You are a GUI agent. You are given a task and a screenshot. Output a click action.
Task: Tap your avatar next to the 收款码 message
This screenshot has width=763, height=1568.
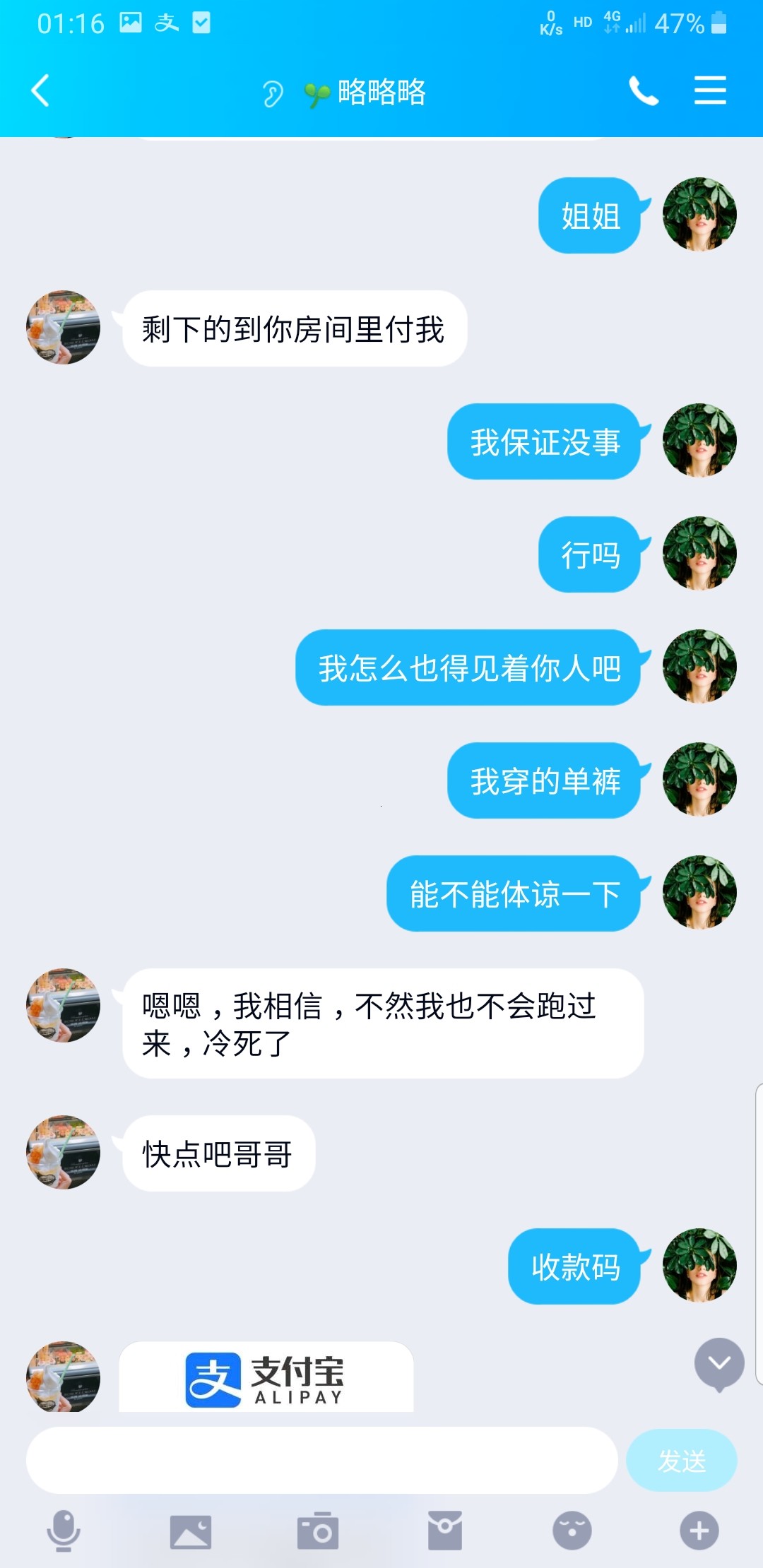click(699, 1266)
